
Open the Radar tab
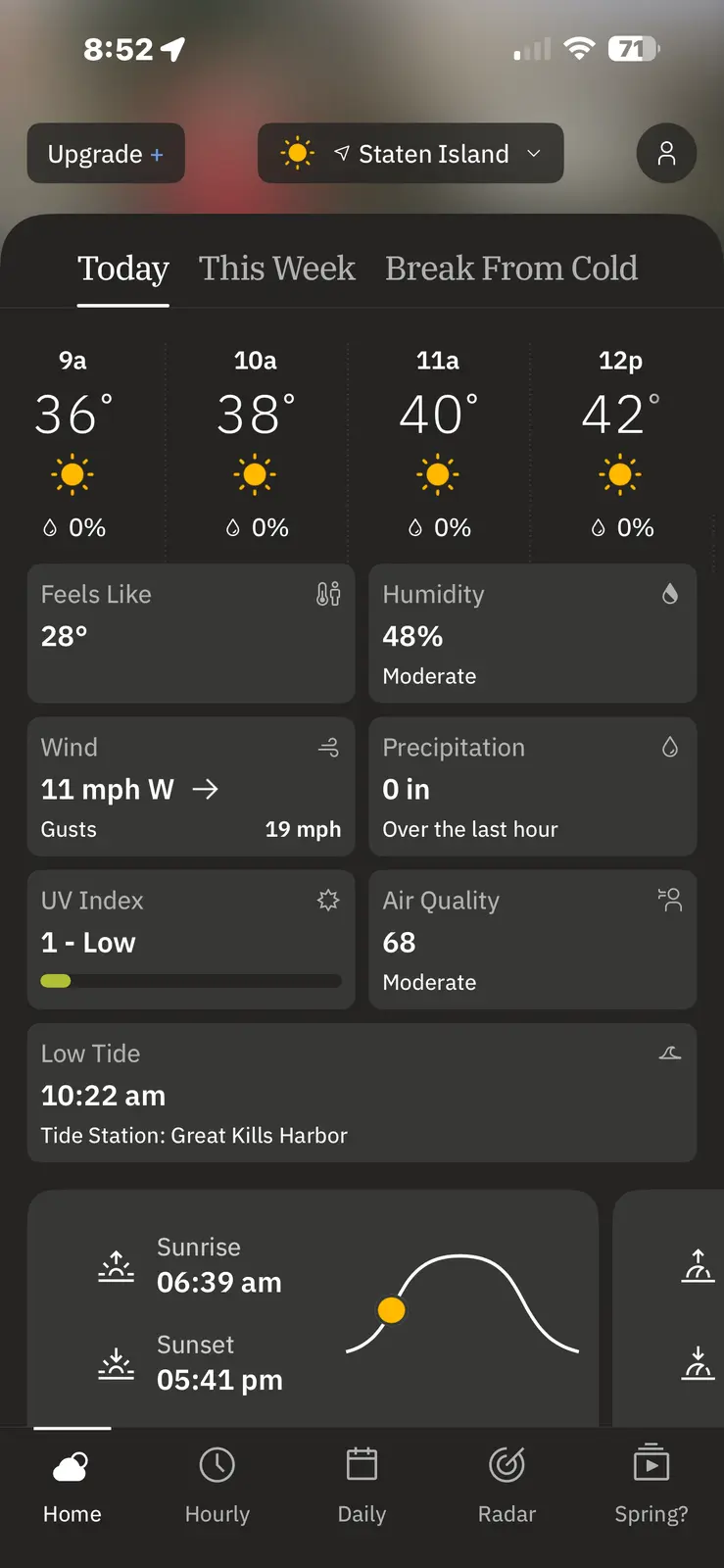[x=507, y=1486]
